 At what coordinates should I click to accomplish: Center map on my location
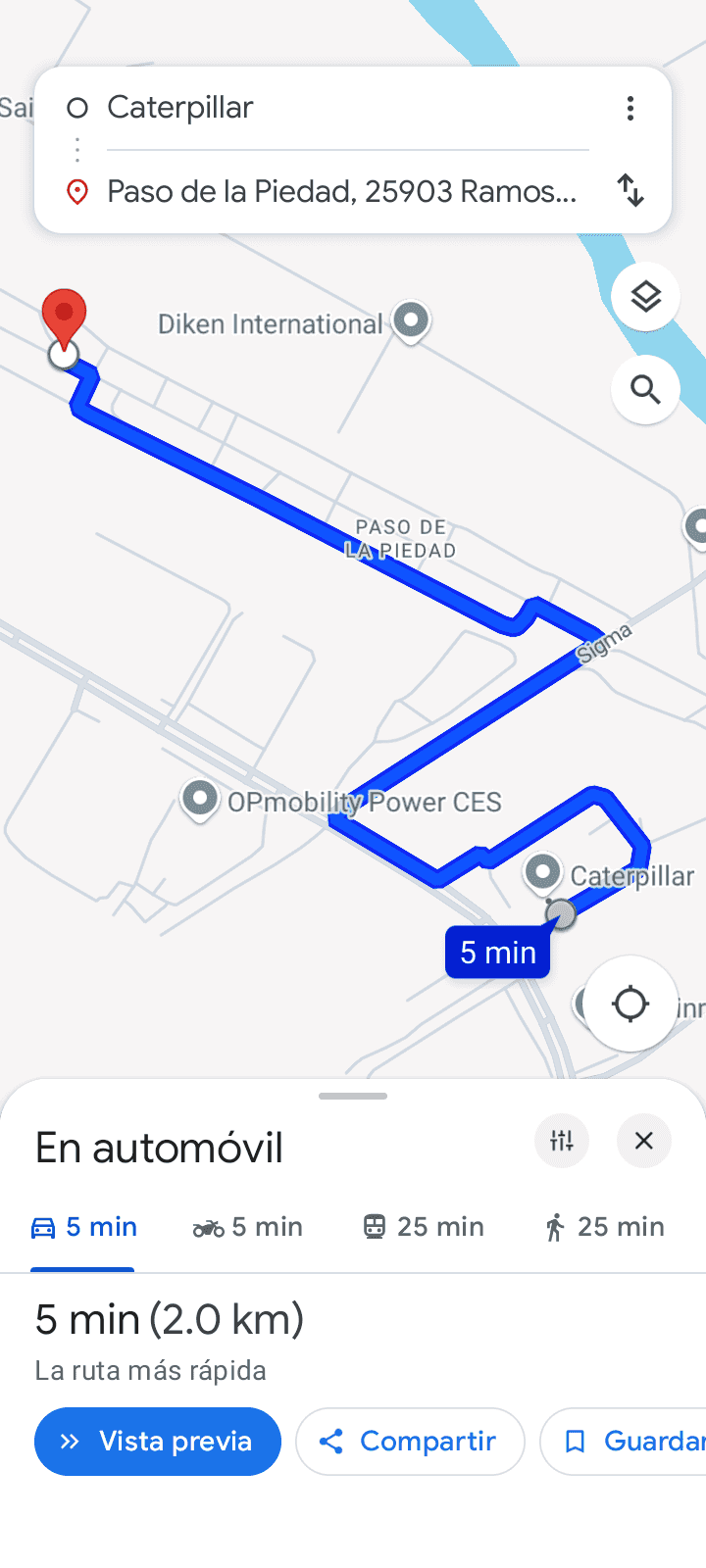[x=630, y=1004]
